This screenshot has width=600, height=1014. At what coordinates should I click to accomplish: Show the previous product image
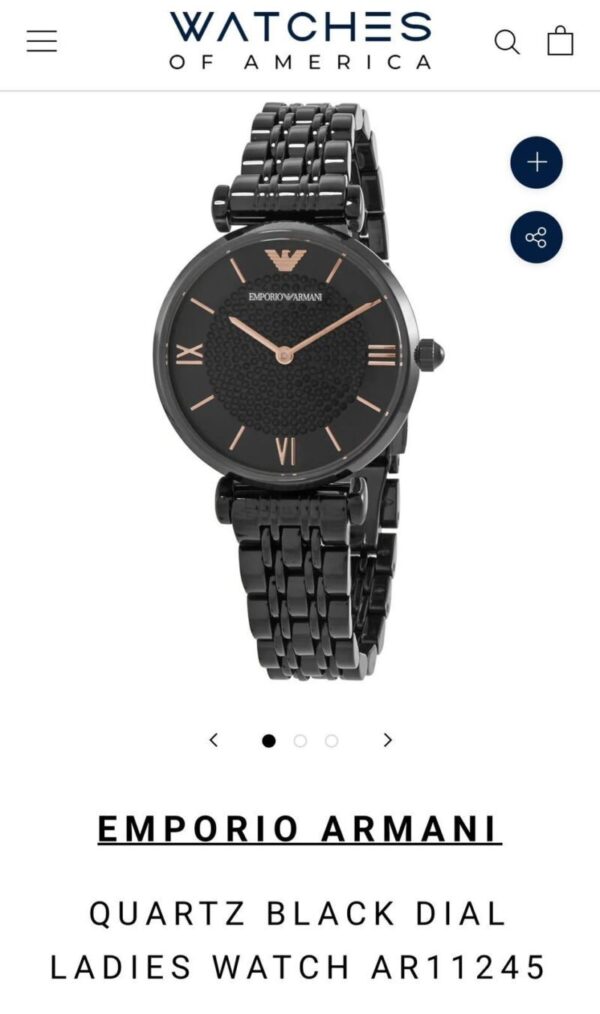tap(213, 740)
